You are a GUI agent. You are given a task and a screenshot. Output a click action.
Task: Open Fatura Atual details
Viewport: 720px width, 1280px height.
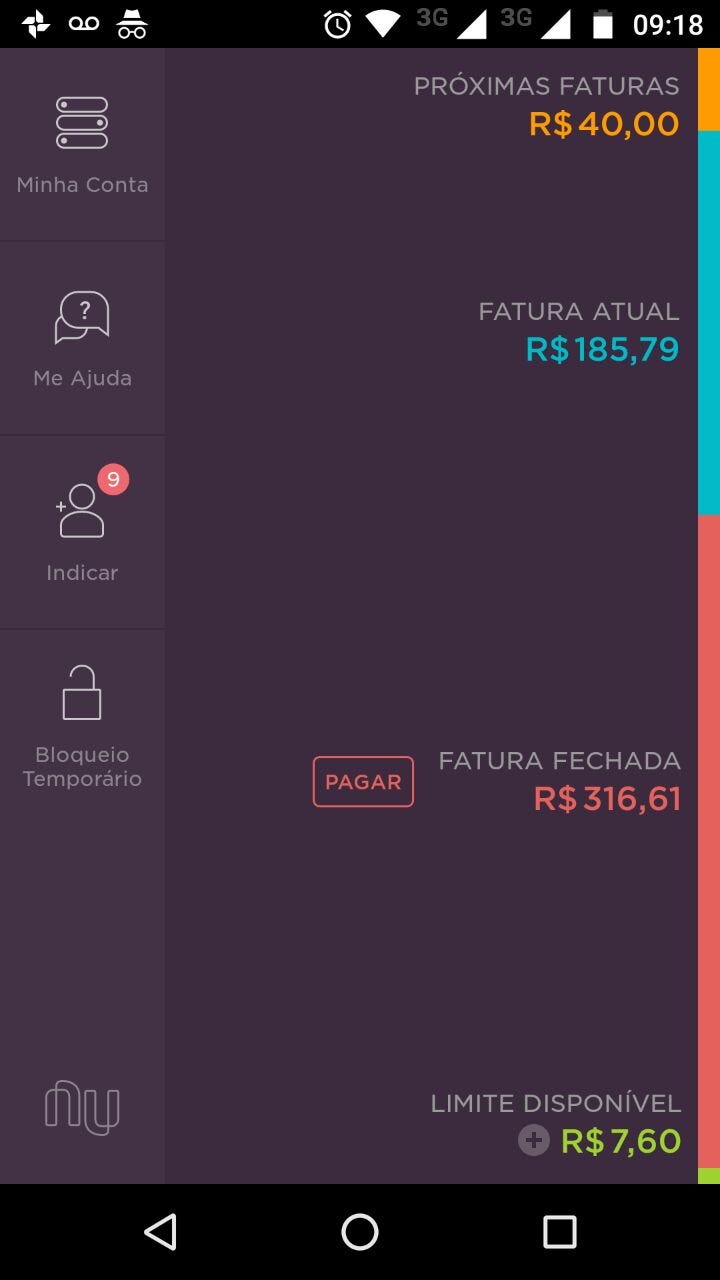tap(578, 332)
